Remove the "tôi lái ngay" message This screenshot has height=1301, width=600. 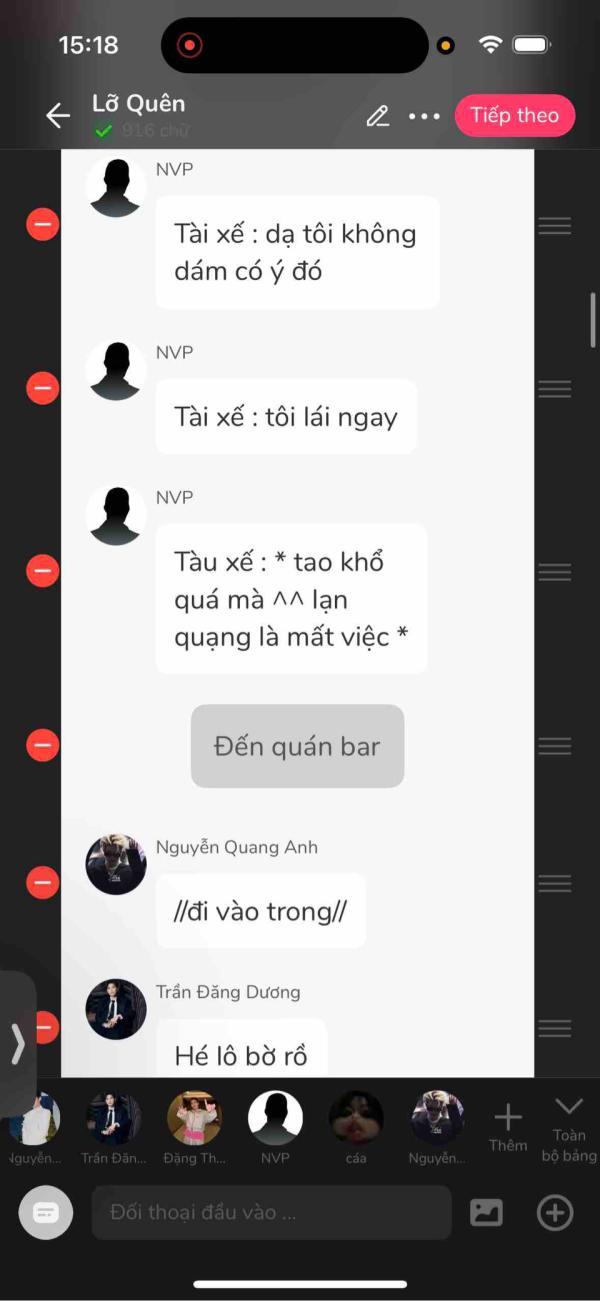43,387
